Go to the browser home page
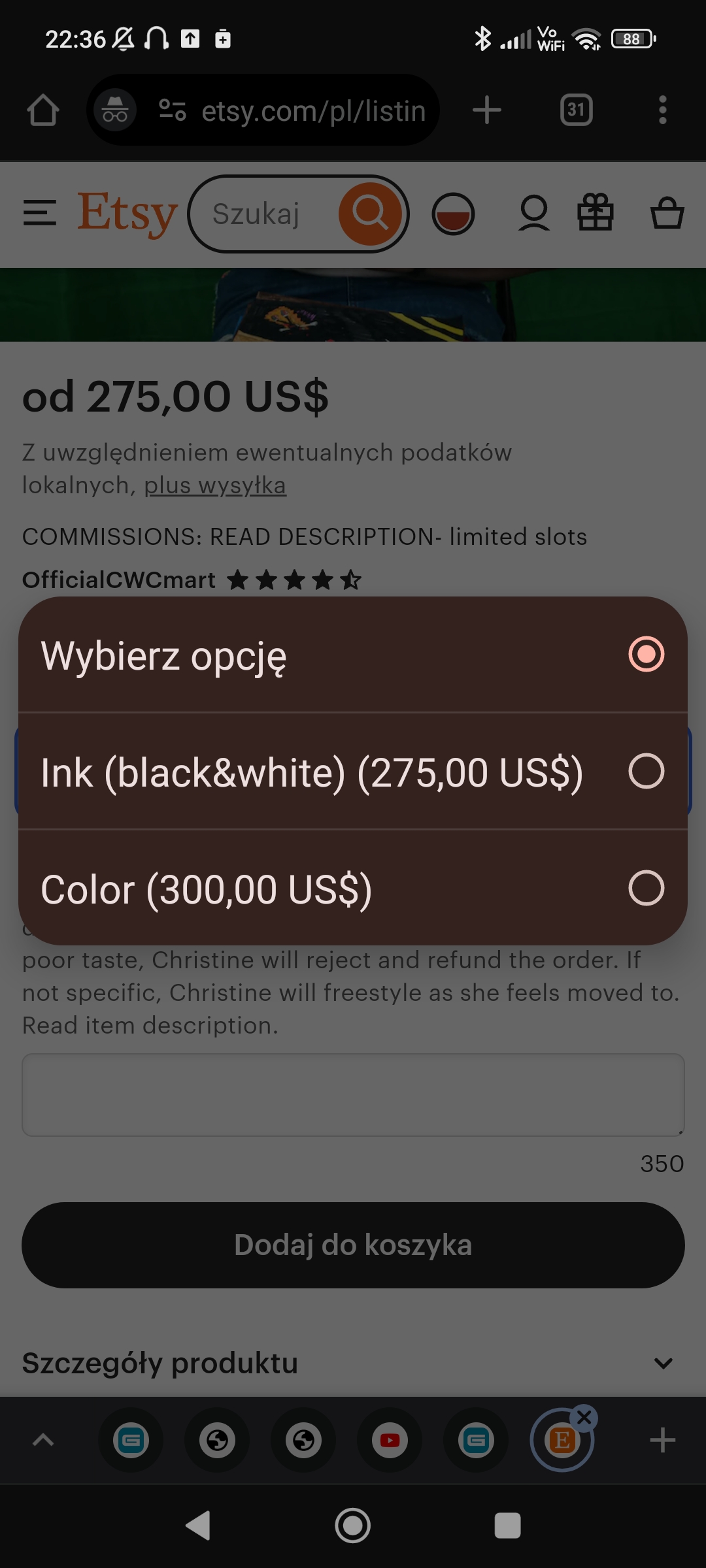Viewport: 706px width, 1568px height. click(x=43, y=110)
